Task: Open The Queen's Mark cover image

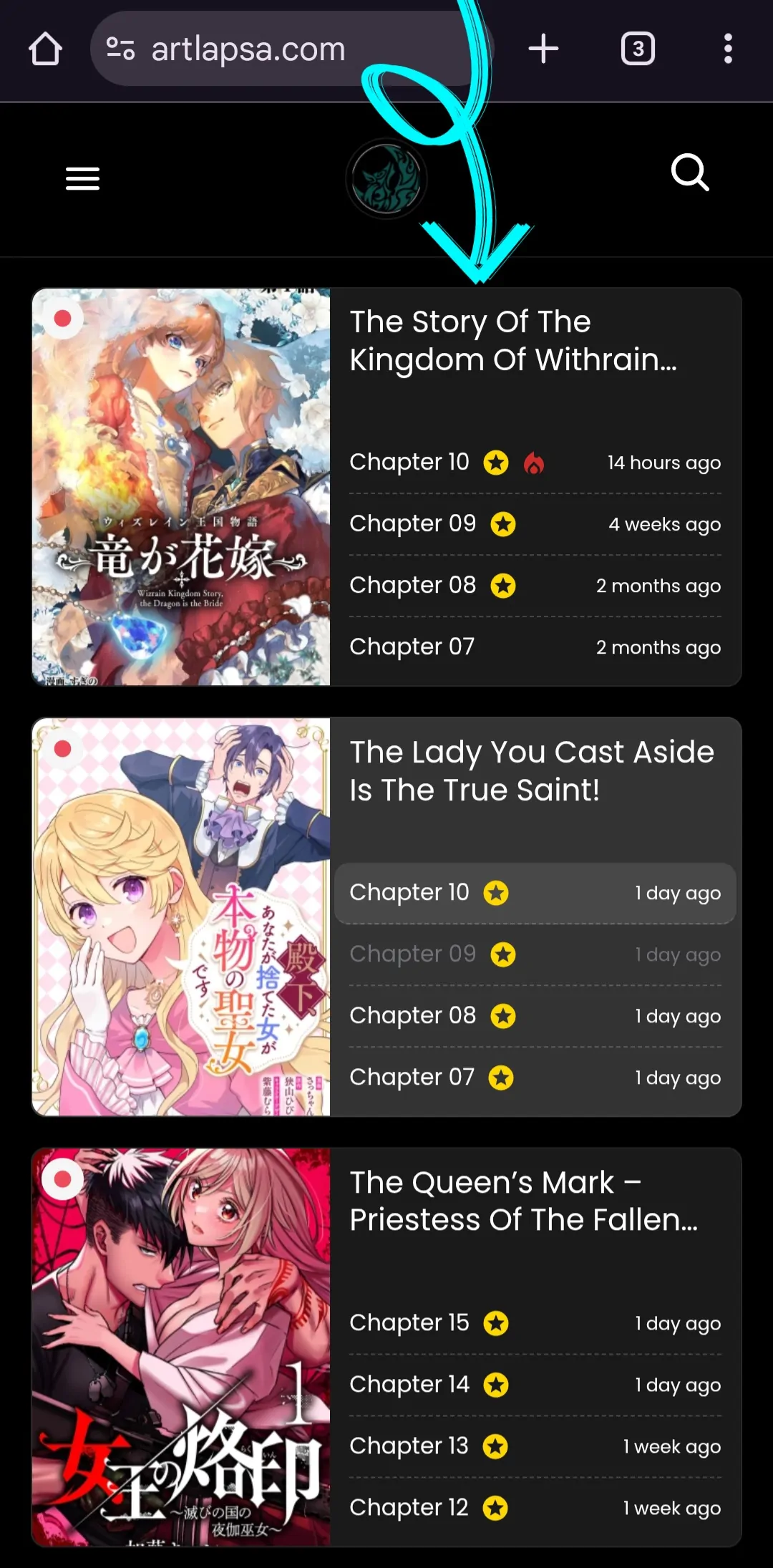Action: point(181,1346)
